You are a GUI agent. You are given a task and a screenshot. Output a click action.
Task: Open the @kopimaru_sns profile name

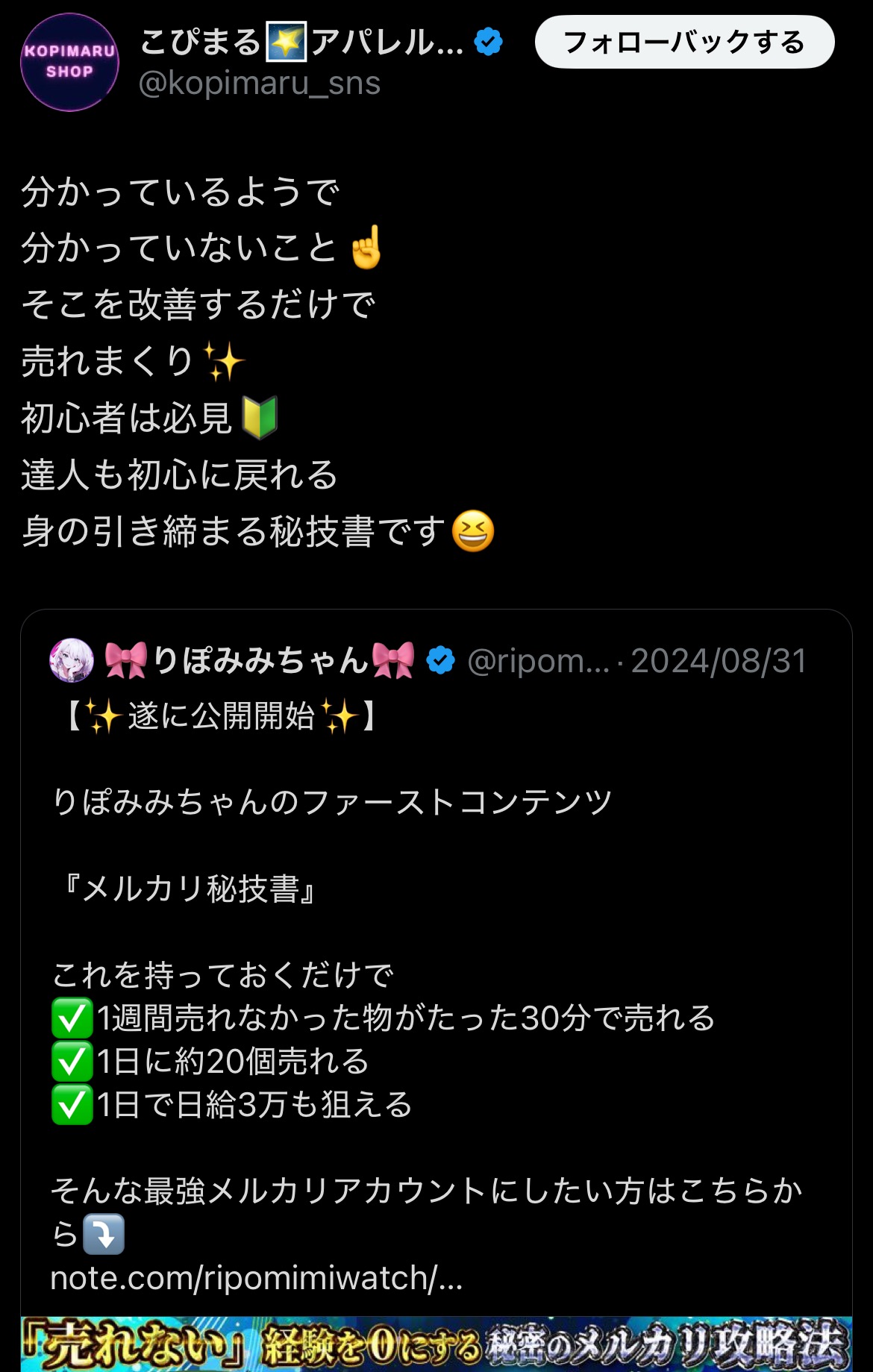tap(301, 43)
